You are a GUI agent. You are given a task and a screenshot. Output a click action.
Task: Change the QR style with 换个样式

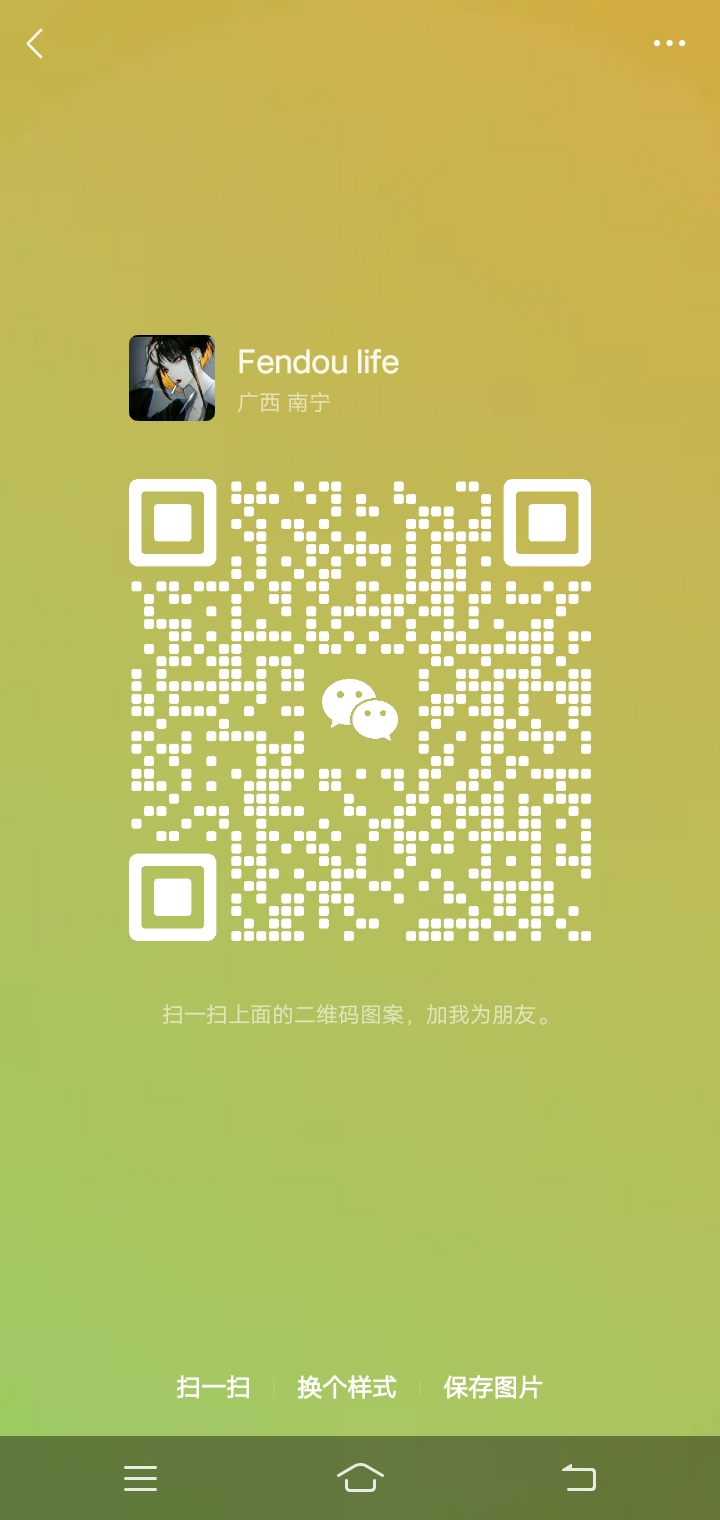tap(347, 1387)
